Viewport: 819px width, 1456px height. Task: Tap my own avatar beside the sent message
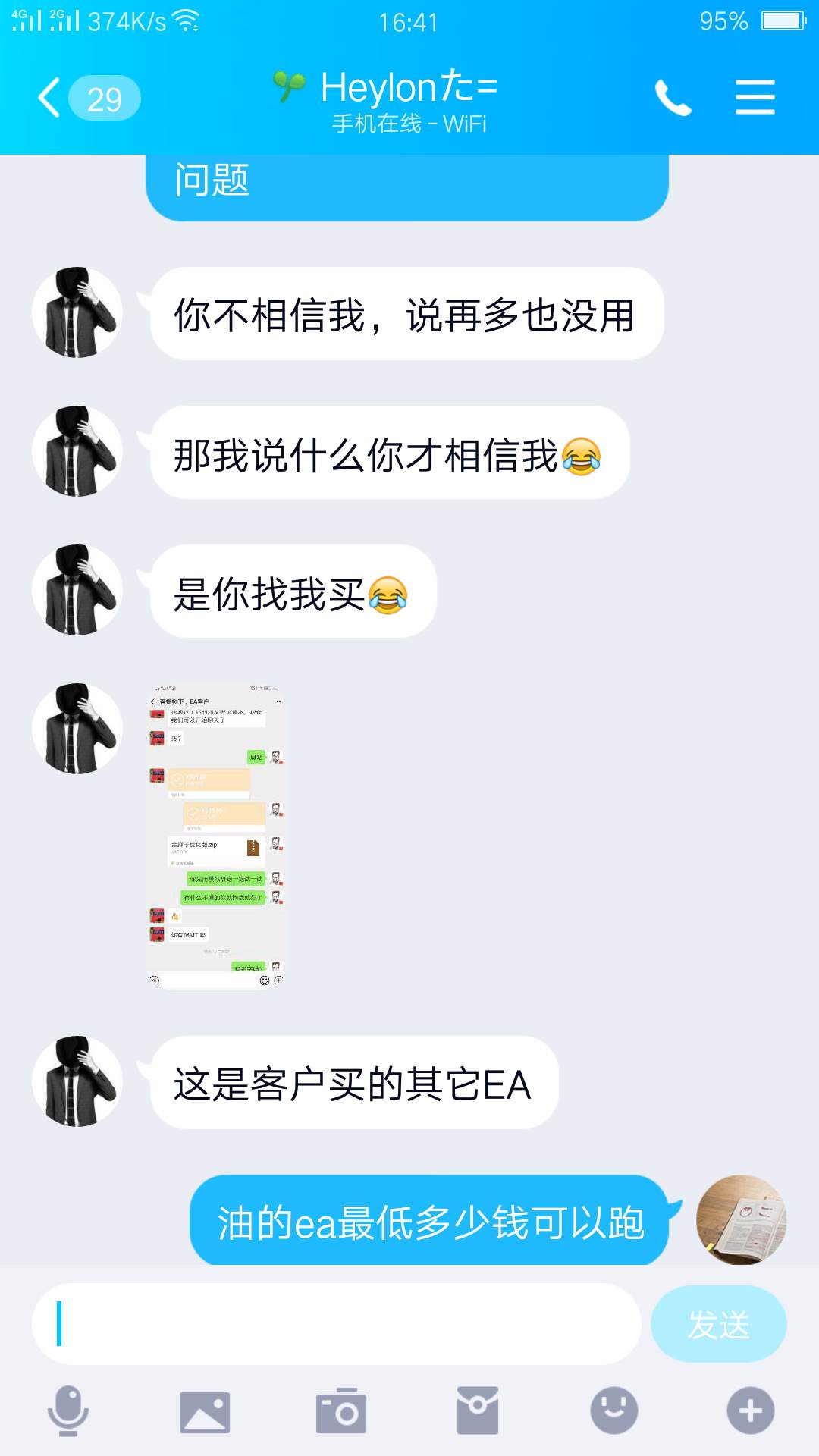click(x=742, y=1219)
